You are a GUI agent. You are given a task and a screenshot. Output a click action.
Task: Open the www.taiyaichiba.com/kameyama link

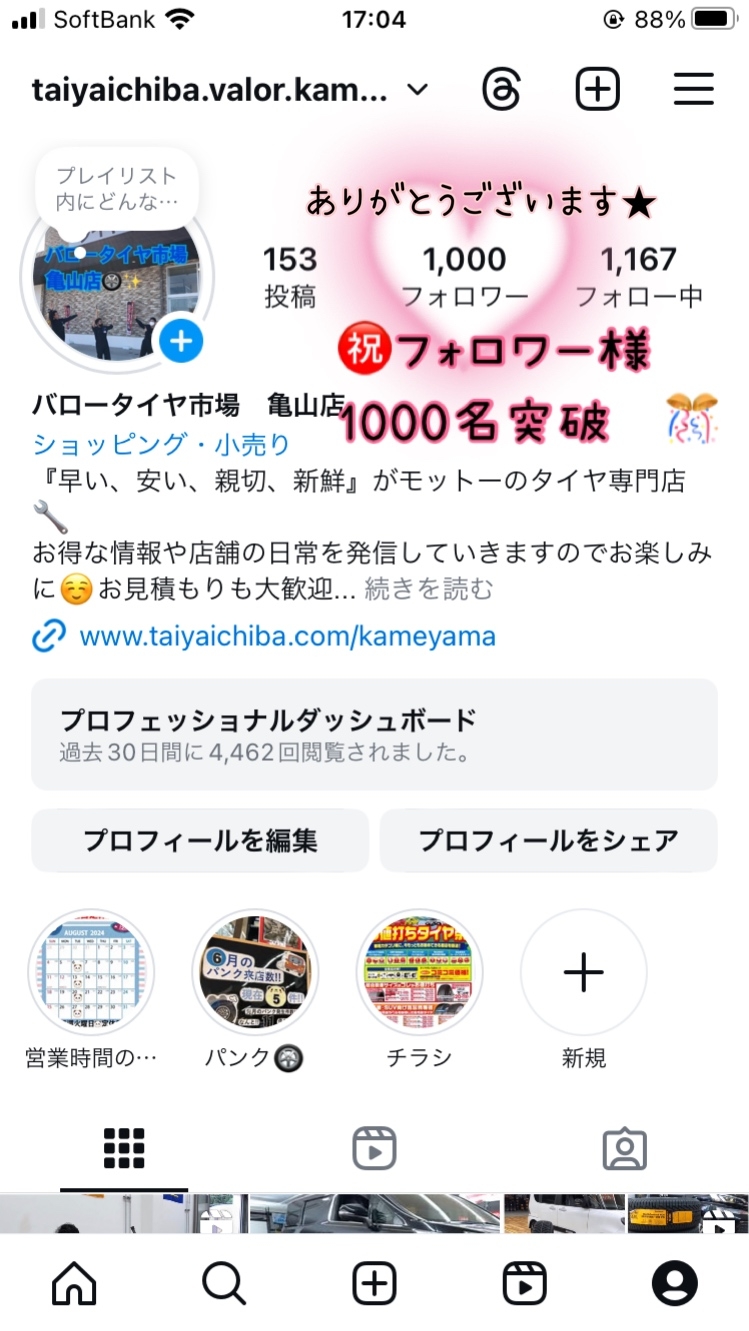(287, 636)
